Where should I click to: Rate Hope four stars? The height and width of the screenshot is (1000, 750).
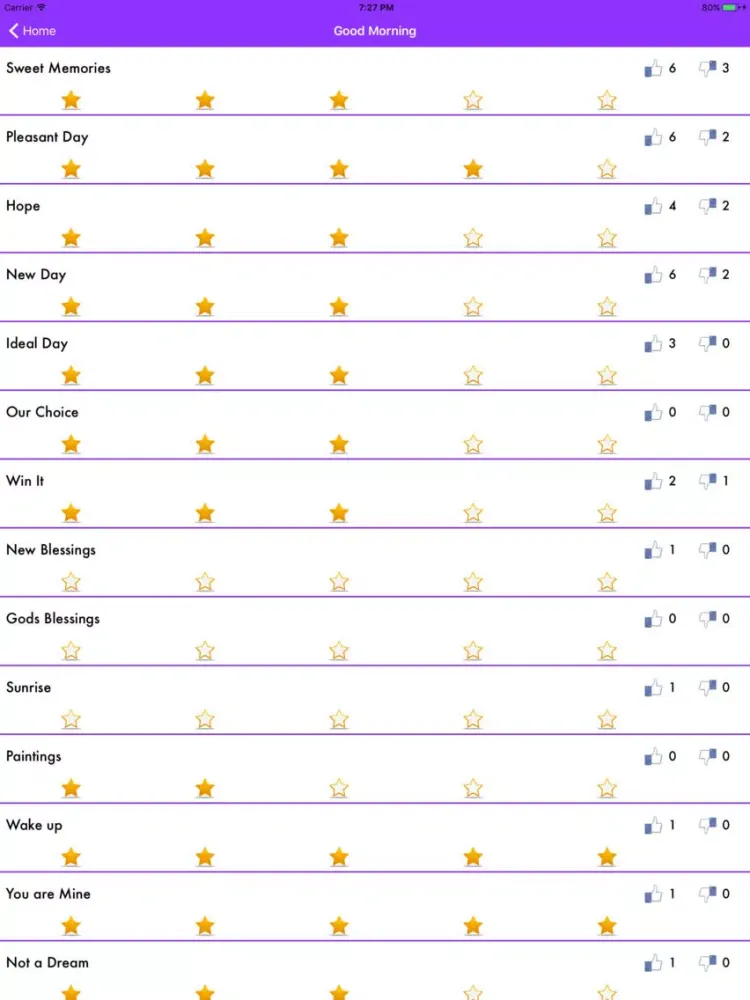tap(473, 238)
